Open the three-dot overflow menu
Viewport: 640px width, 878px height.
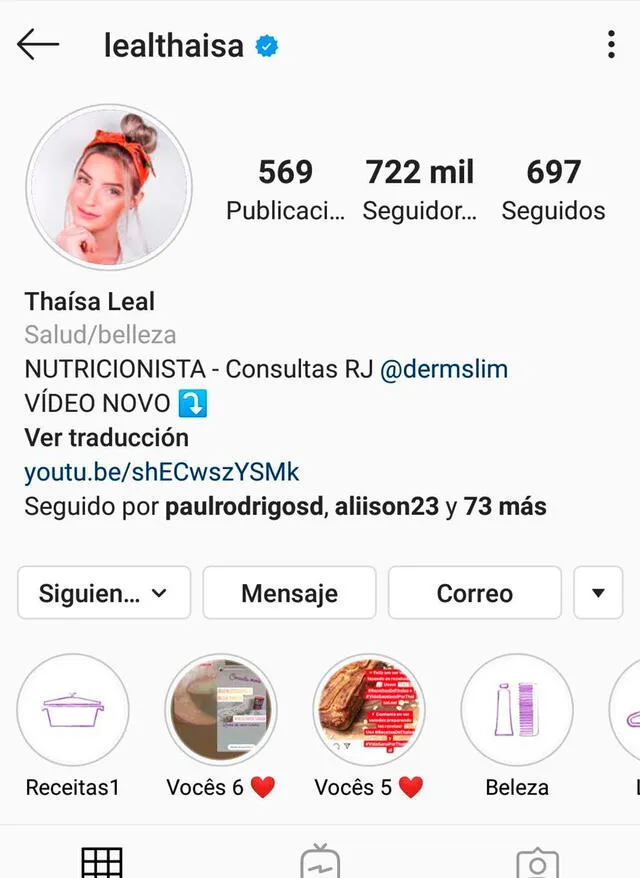pyautogui.click(x=611, y=45)
